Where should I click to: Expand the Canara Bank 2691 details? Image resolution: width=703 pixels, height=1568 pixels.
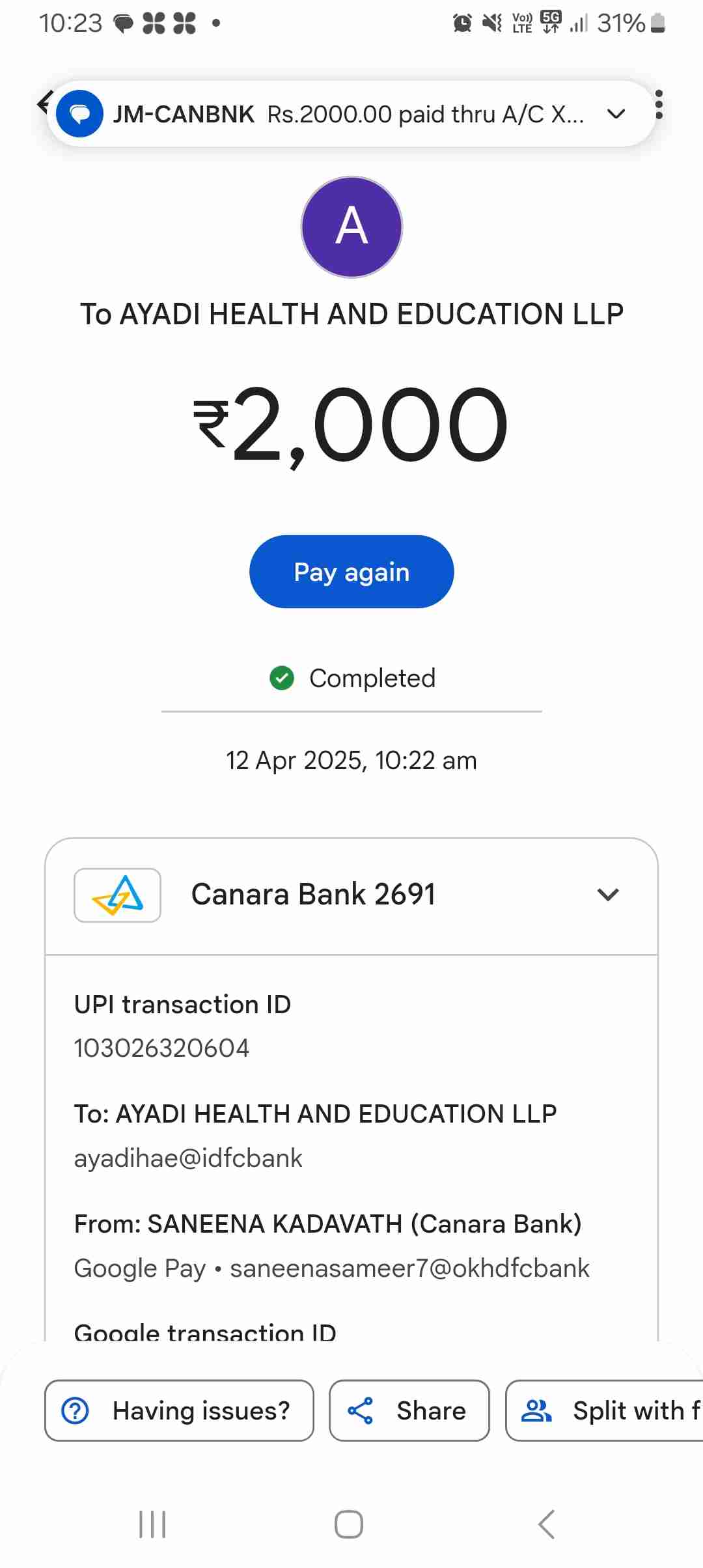(607, 895)
